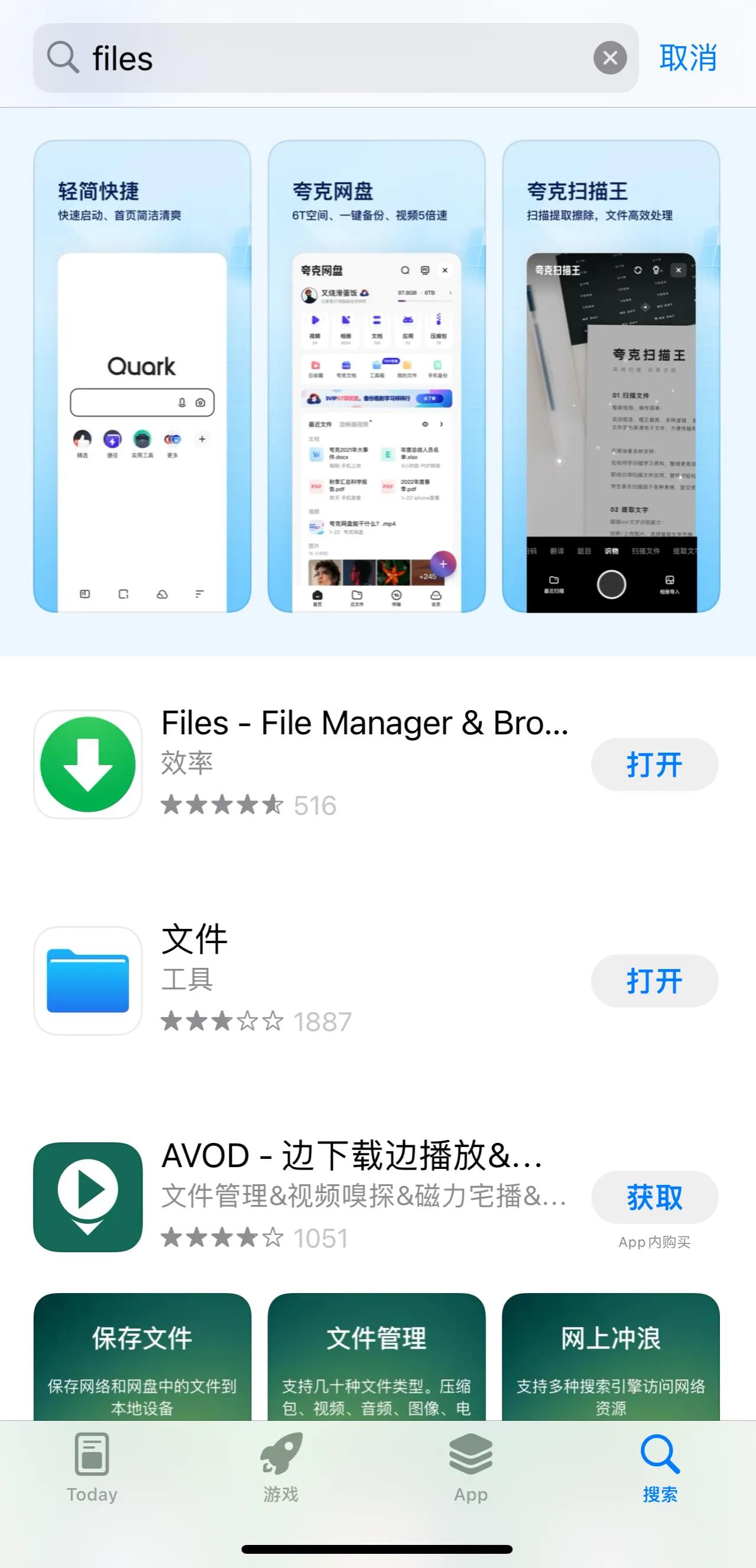The width and height of the screenshot is (756, 1568).
Task: Open the Files - File Manager app via 打开
Action: (x=654, y=764)
